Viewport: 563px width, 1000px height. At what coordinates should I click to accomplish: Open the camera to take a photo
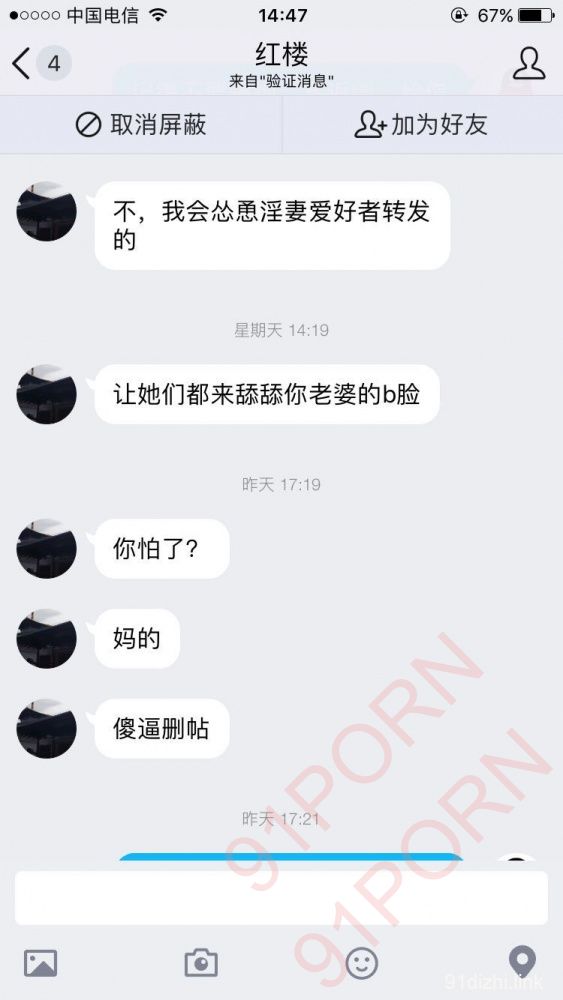201,962
